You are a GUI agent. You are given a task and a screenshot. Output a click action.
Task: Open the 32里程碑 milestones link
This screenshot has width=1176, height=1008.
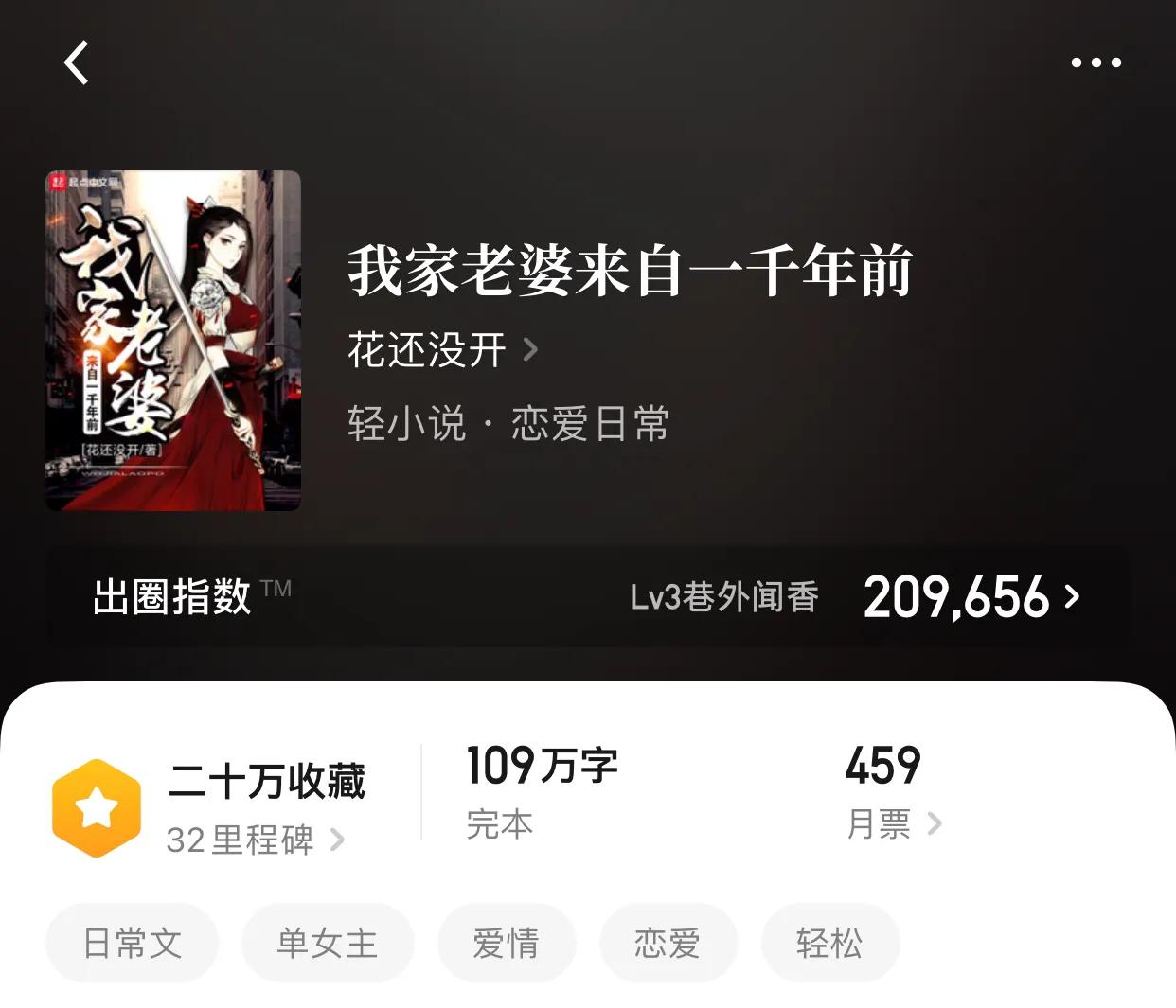[x=255, y=840]
